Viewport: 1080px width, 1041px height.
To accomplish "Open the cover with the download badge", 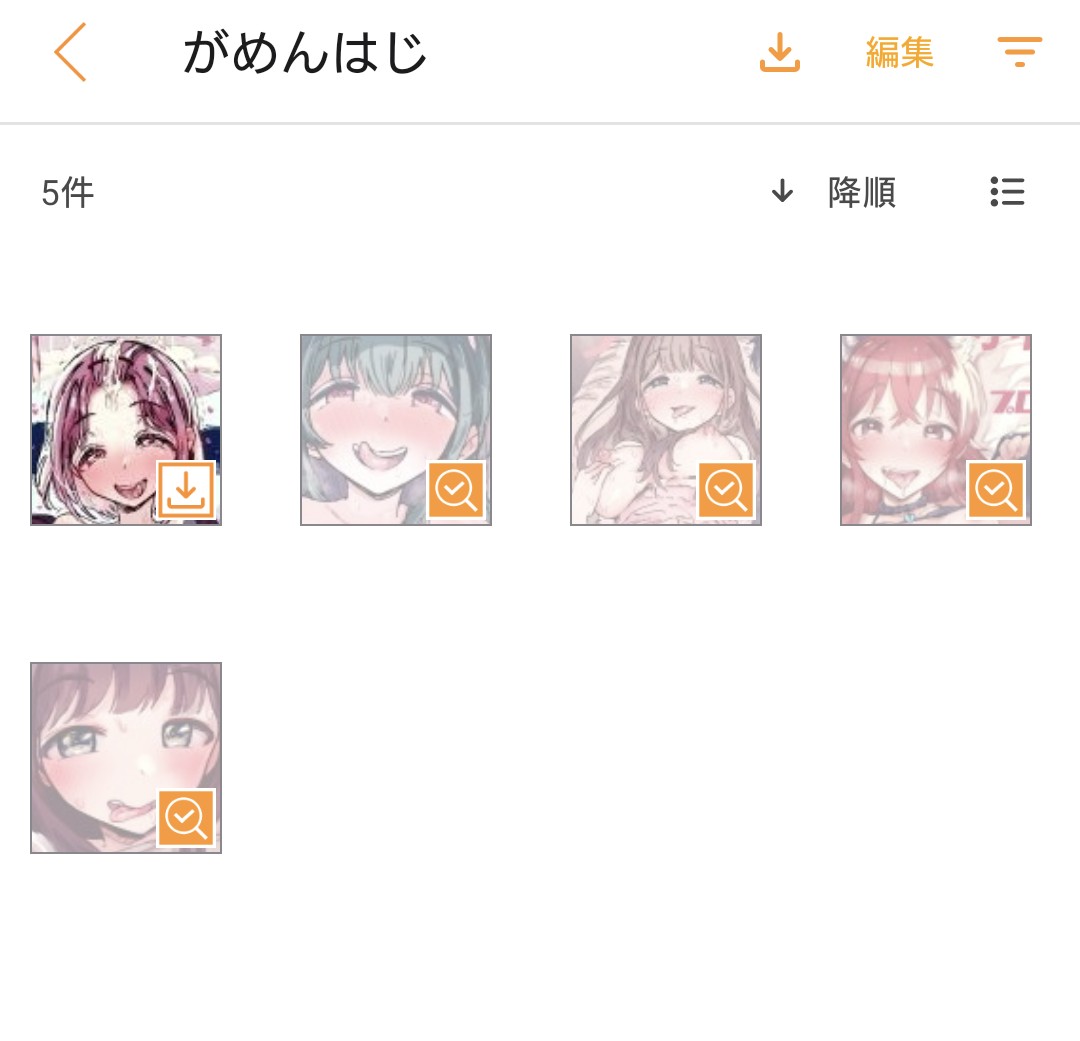I will [126, 430].
